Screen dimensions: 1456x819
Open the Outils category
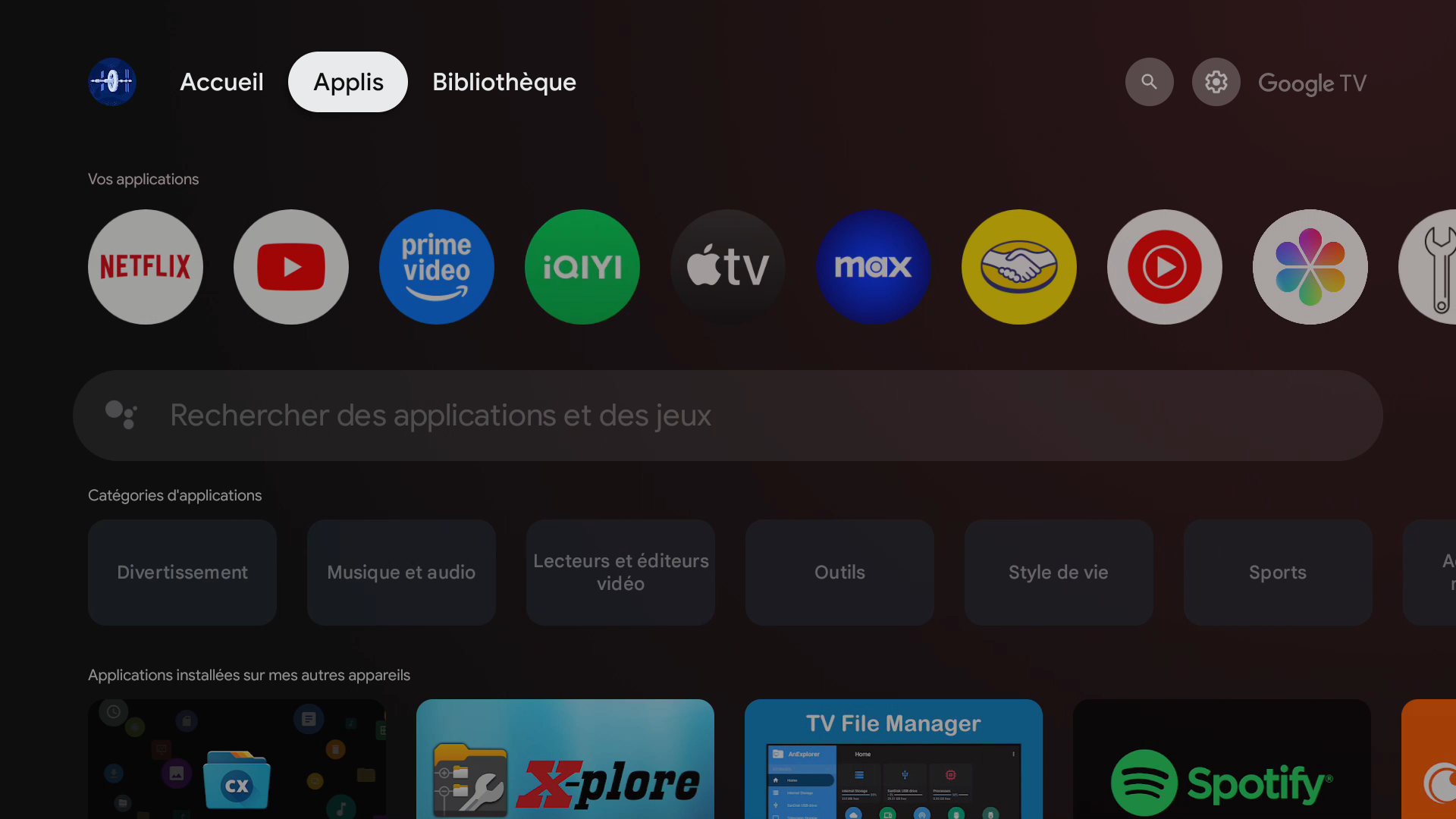point(839,573)
